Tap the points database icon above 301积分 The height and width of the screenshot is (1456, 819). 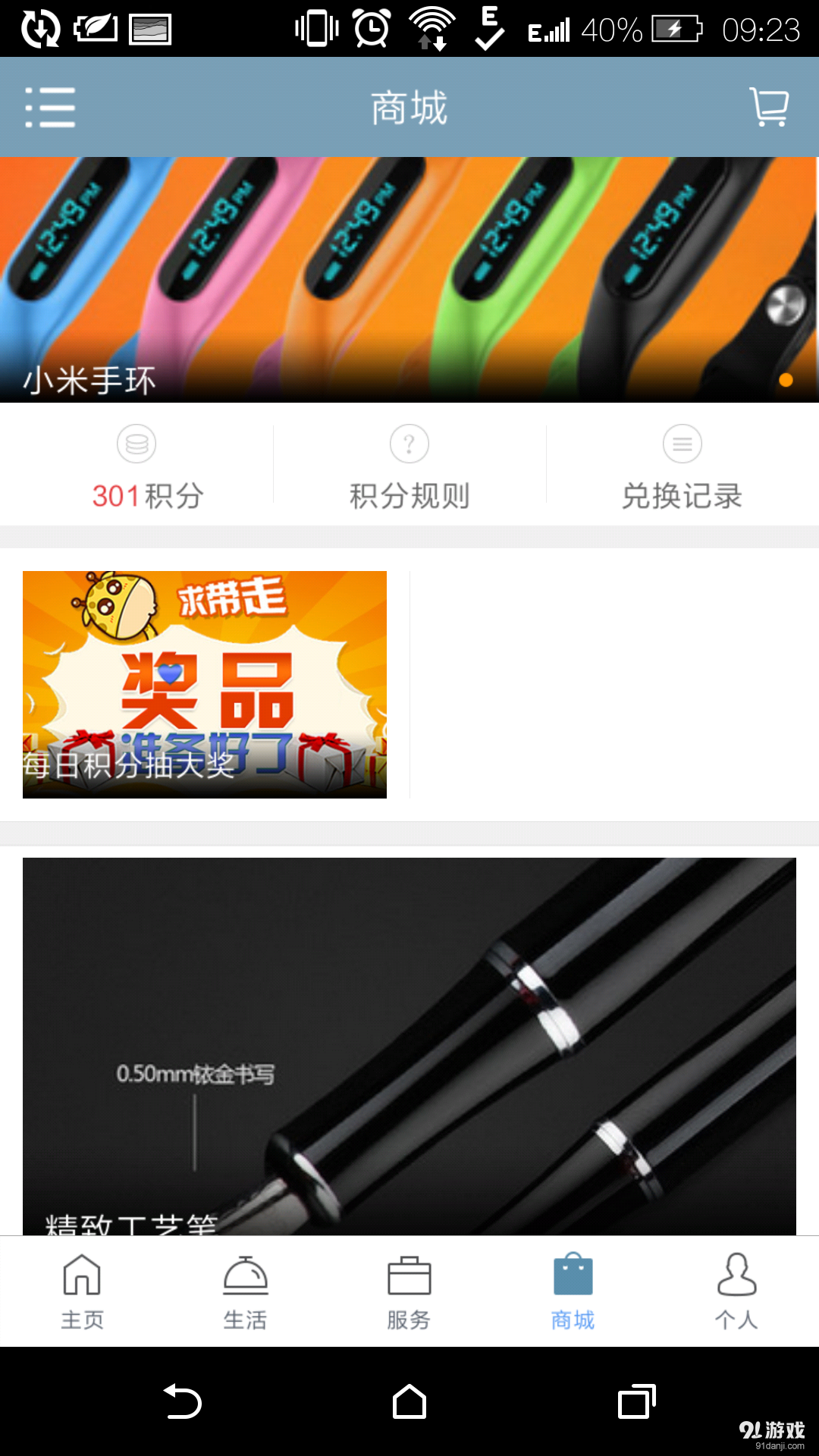coord(136,444)
